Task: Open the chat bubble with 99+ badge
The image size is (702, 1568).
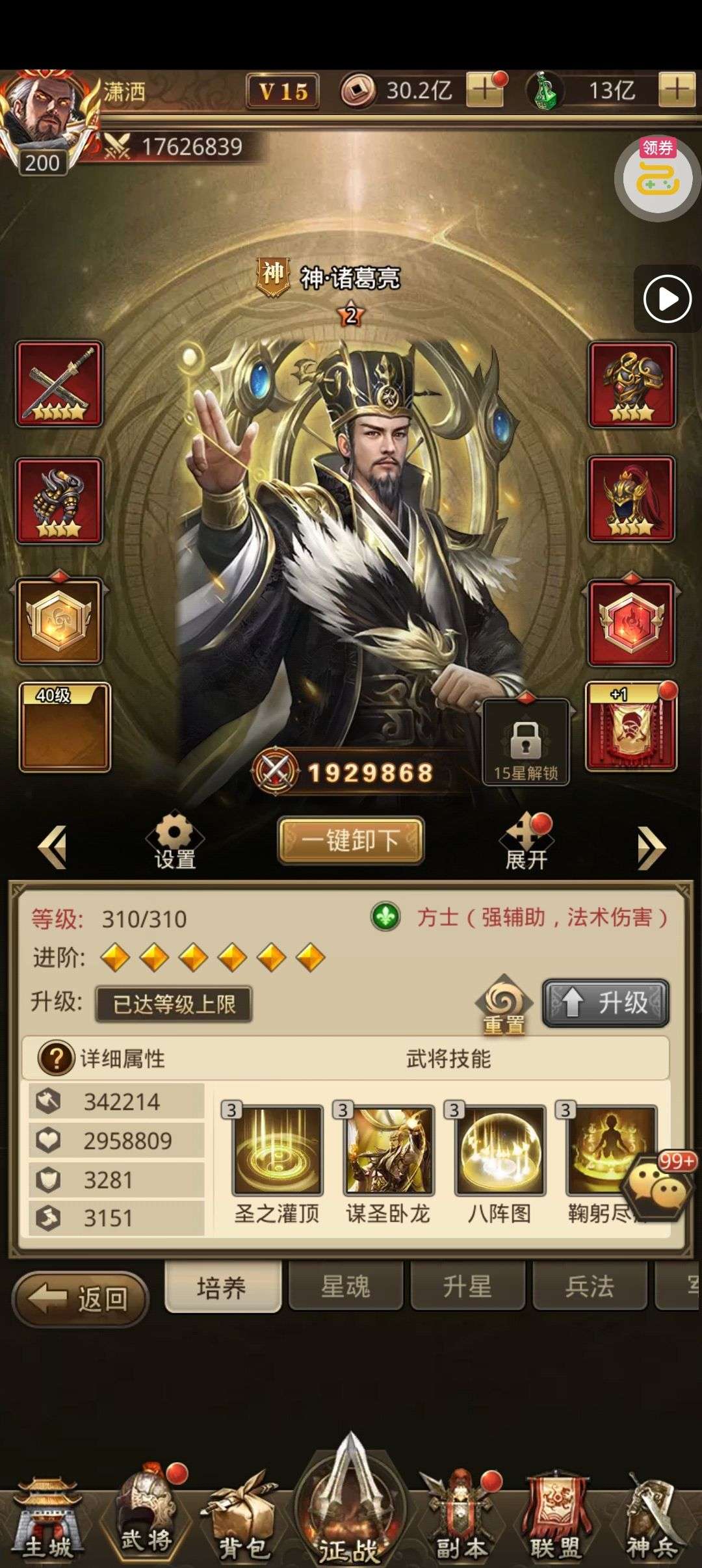Action: click(656, 1191)
